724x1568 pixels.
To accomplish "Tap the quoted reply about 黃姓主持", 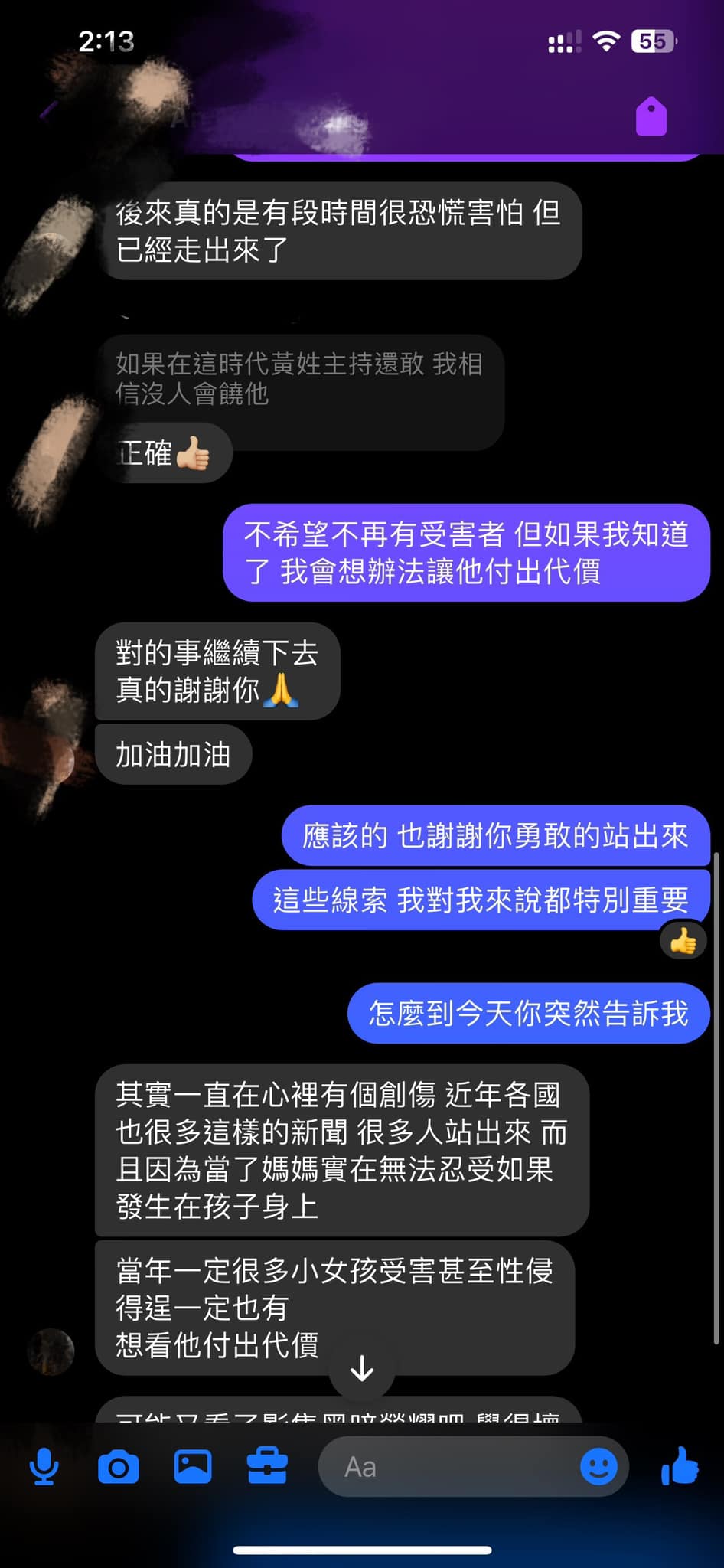I will click(x=300, y=378).
